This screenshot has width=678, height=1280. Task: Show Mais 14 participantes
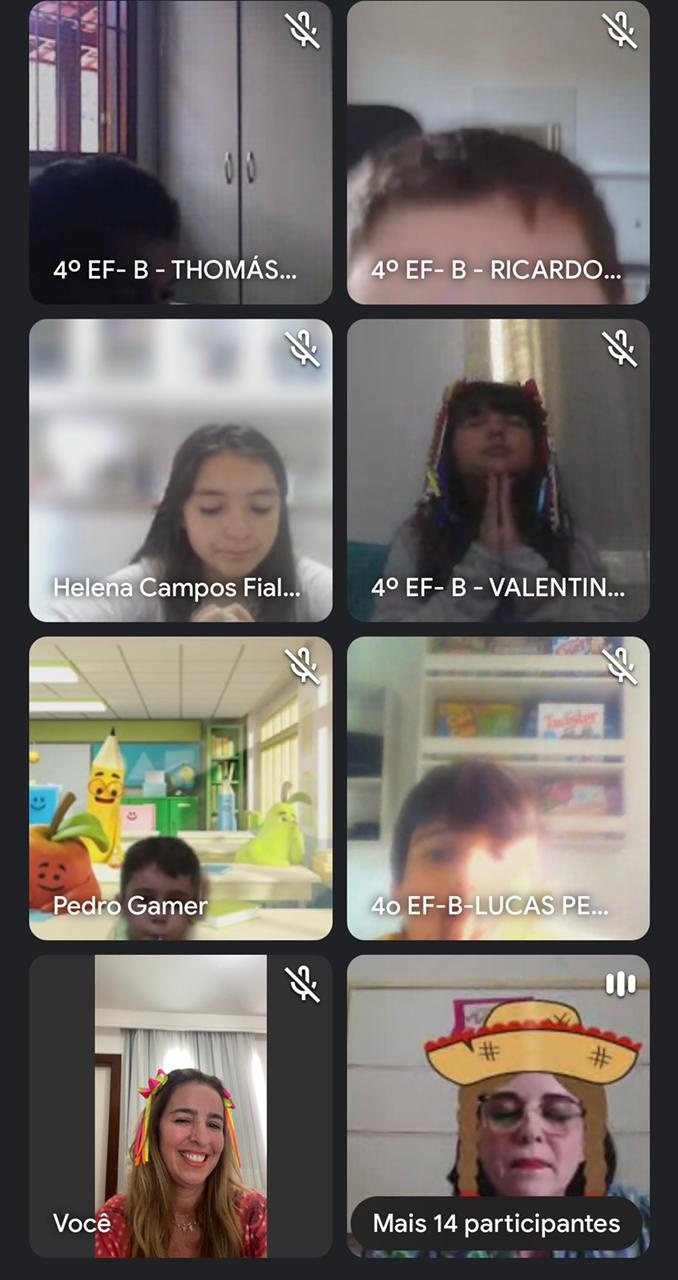[x=496, y=1223]
